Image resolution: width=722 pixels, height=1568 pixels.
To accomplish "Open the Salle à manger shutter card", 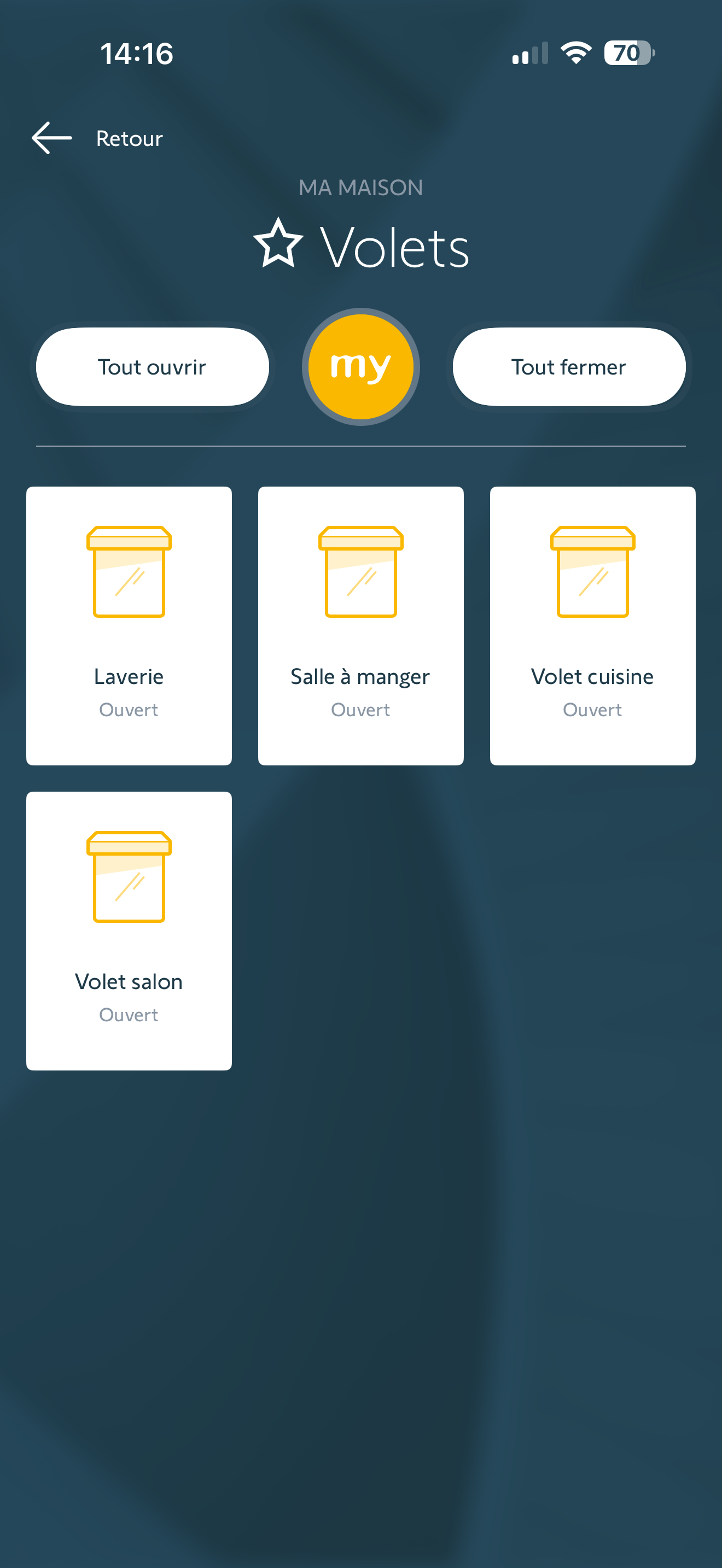I will point(361,625).
